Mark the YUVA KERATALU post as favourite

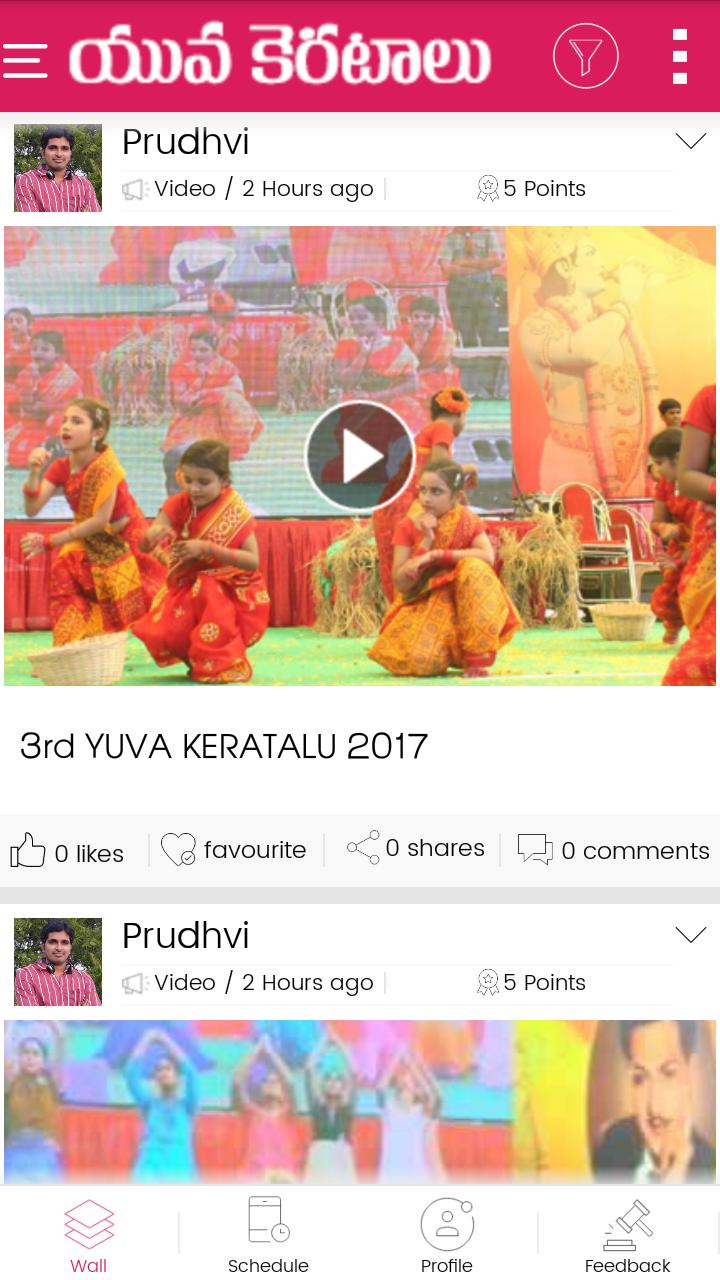tap(235, 850)
